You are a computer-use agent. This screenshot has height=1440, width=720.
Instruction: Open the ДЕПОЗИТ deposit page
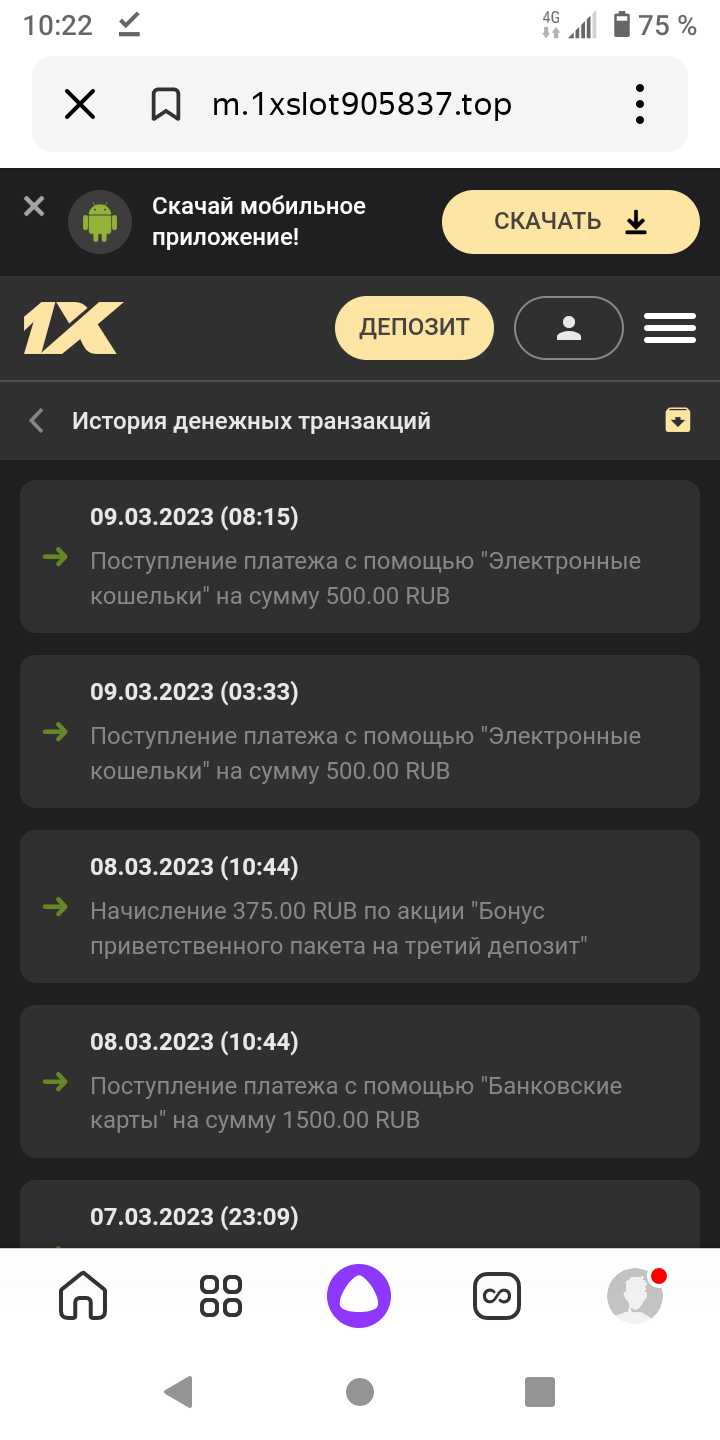click(414, 327)
